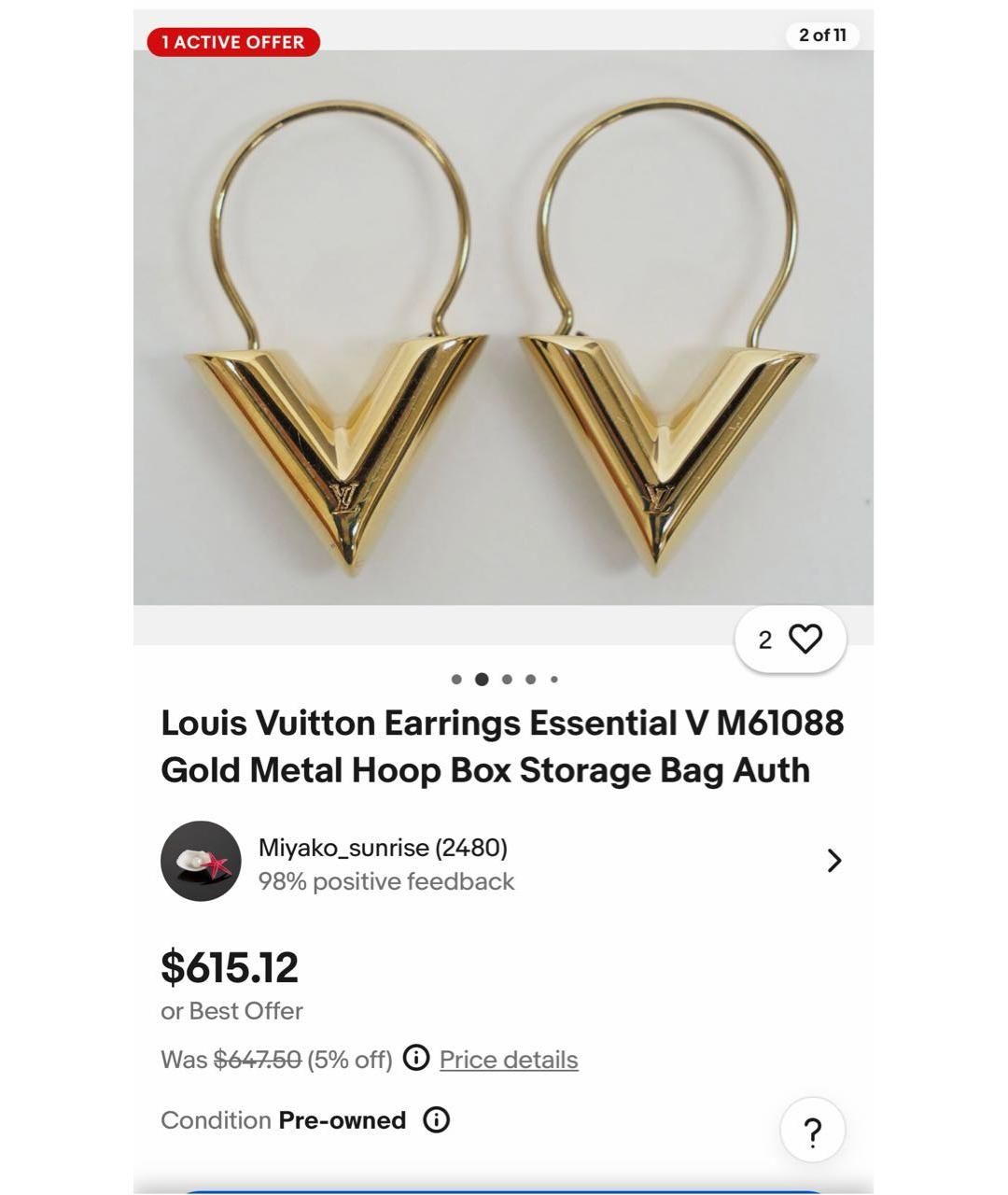Screen dimensions: 1008x1195
Task: Click the info icon beside Pre-owned condition
Action: (x=437, y=1120)
